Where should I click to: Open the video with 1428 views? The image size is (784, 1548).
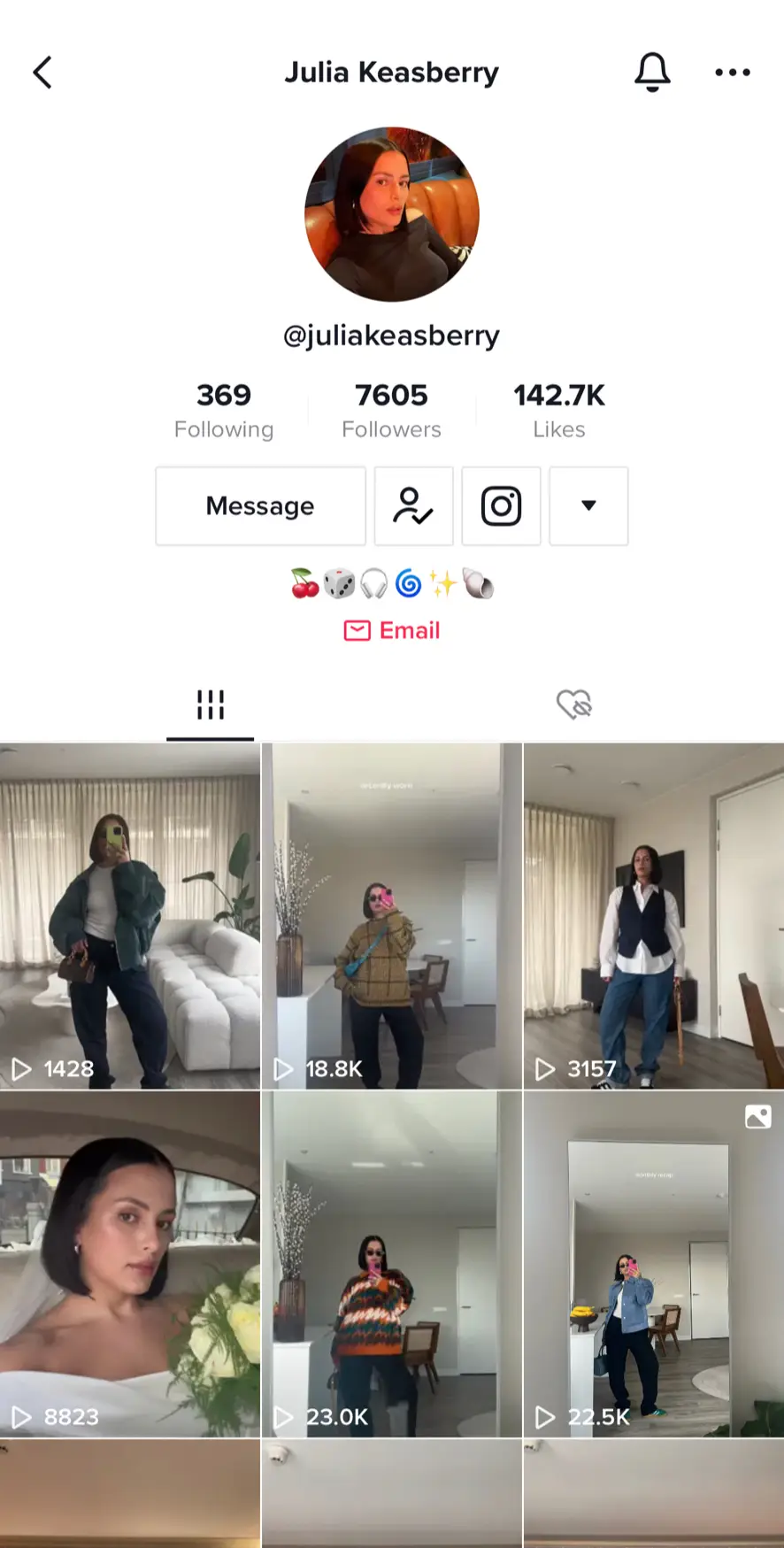130,916
